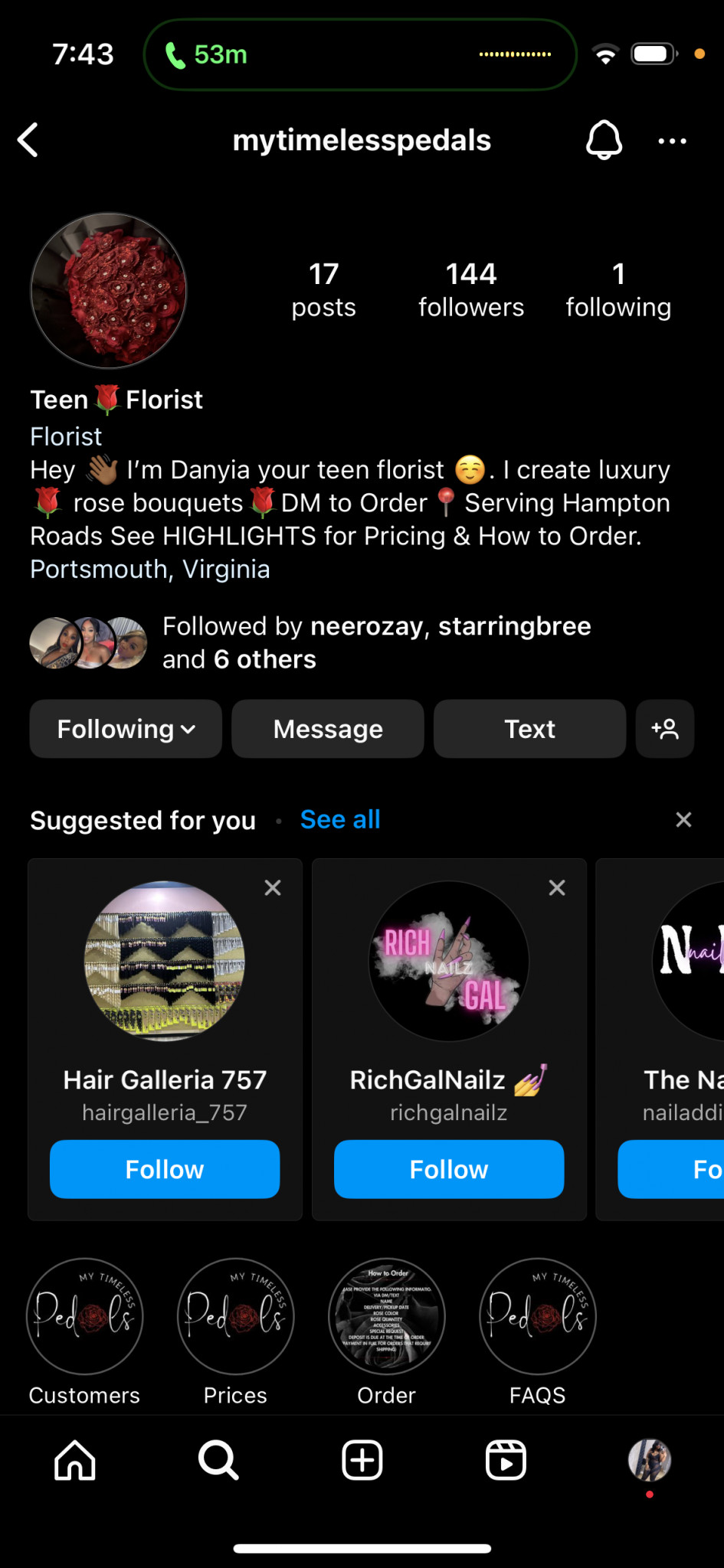The image size is (724, 1568).
Task: Create a new post with the plus icon
Action: click(362, 1460)
